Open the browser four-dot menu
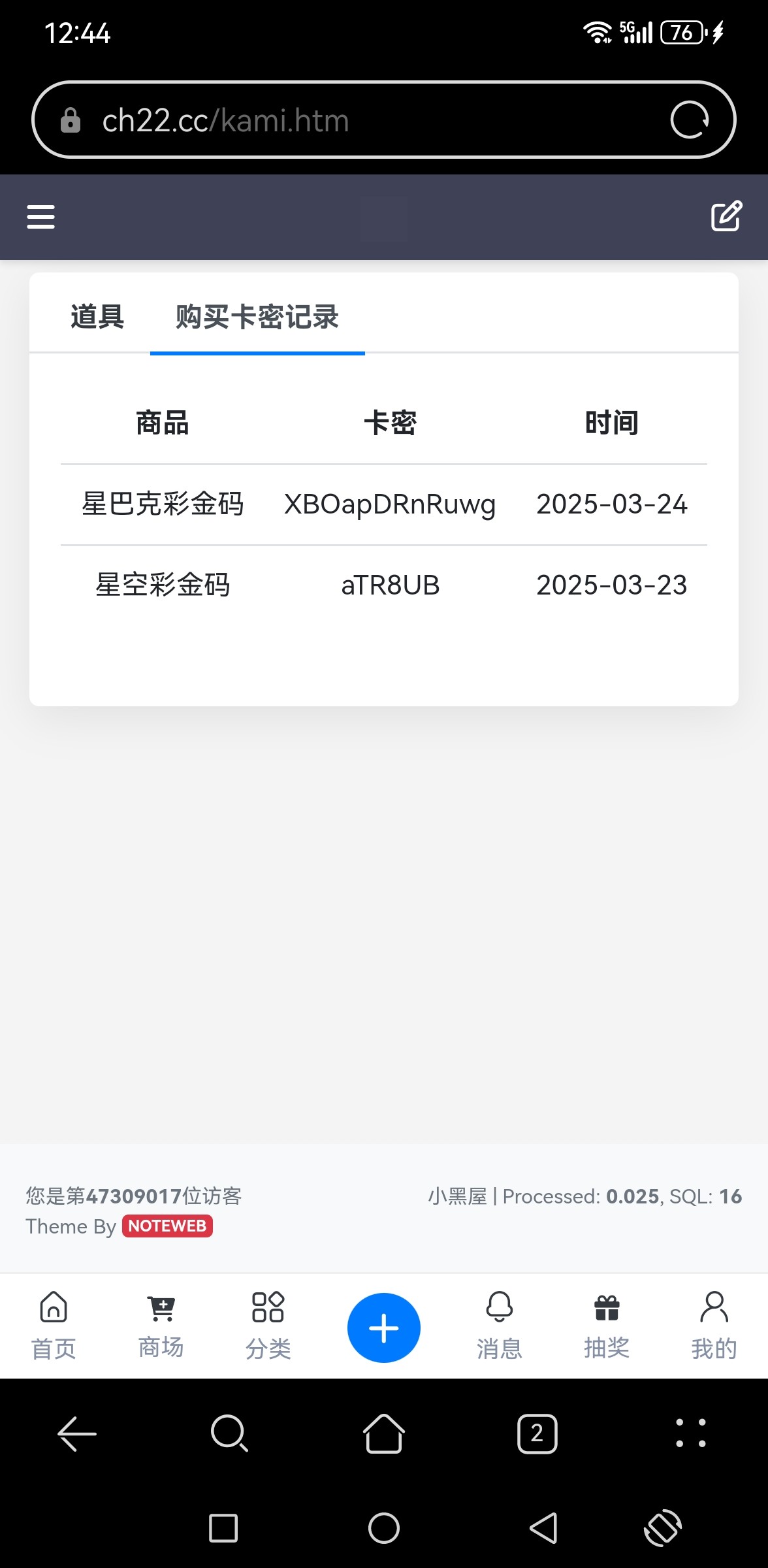Screen dimensions: 768x1568 point(690,1433)
